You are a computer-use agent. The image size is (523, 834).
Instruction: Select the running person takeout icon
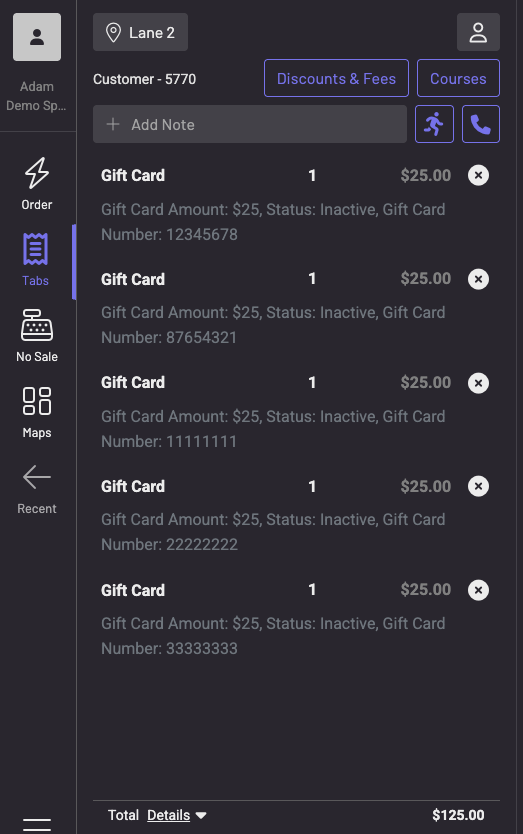coord(434,124)
